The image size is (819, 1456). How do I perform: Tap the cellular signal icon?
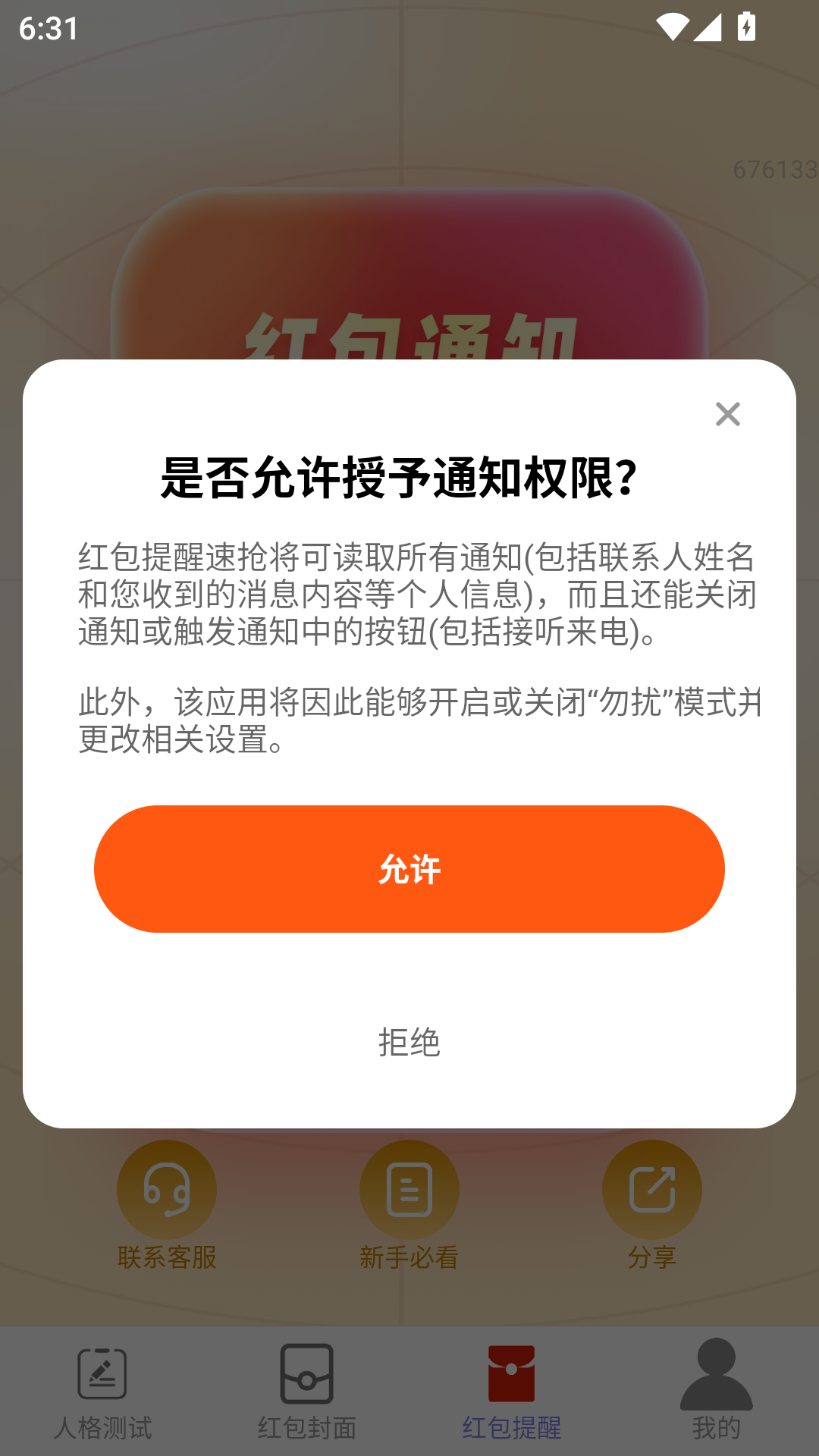pos(708,26)
